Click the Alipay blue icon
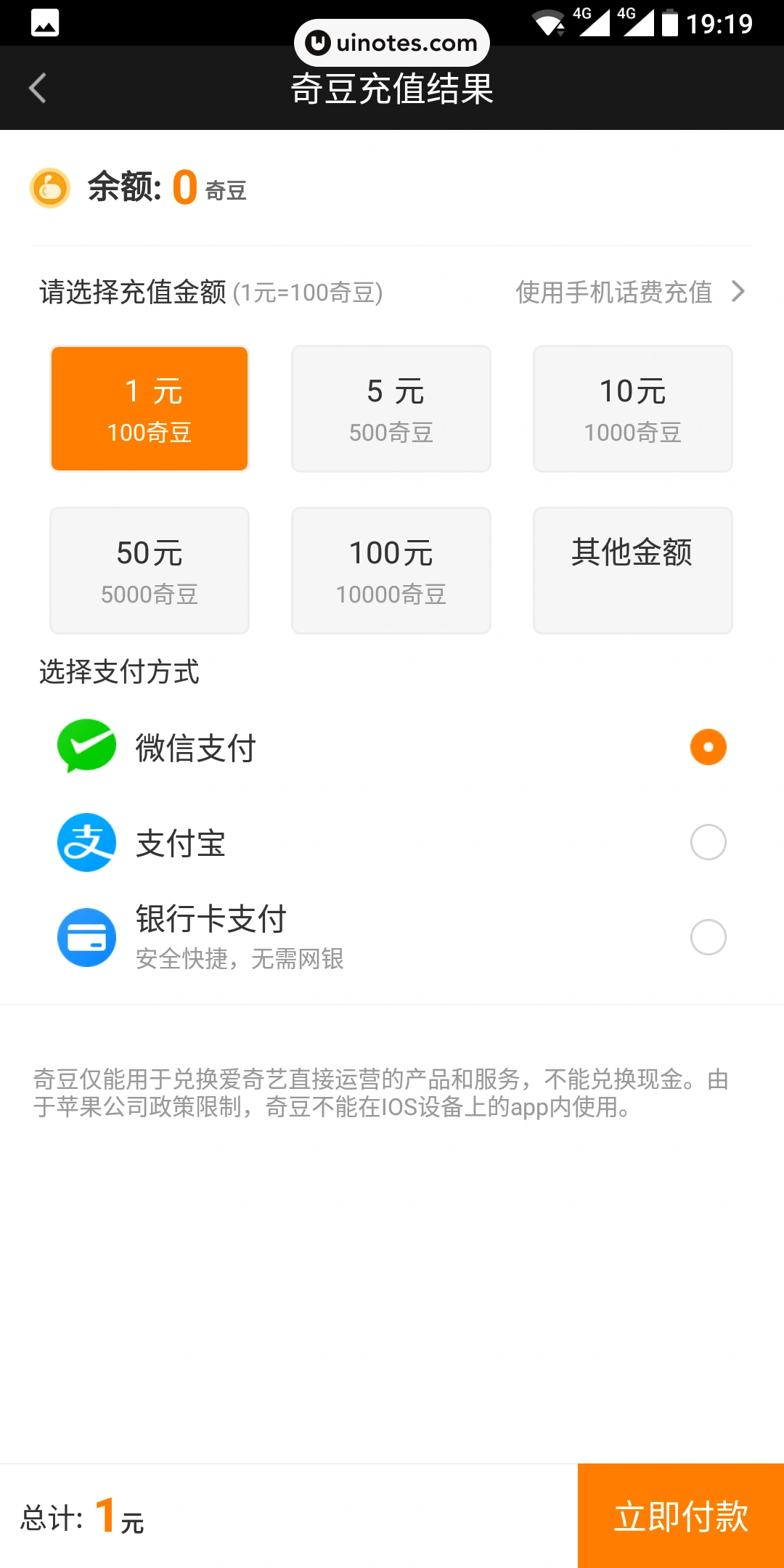784x1568 pixels. pyautogui.click(x=86, y=842)
